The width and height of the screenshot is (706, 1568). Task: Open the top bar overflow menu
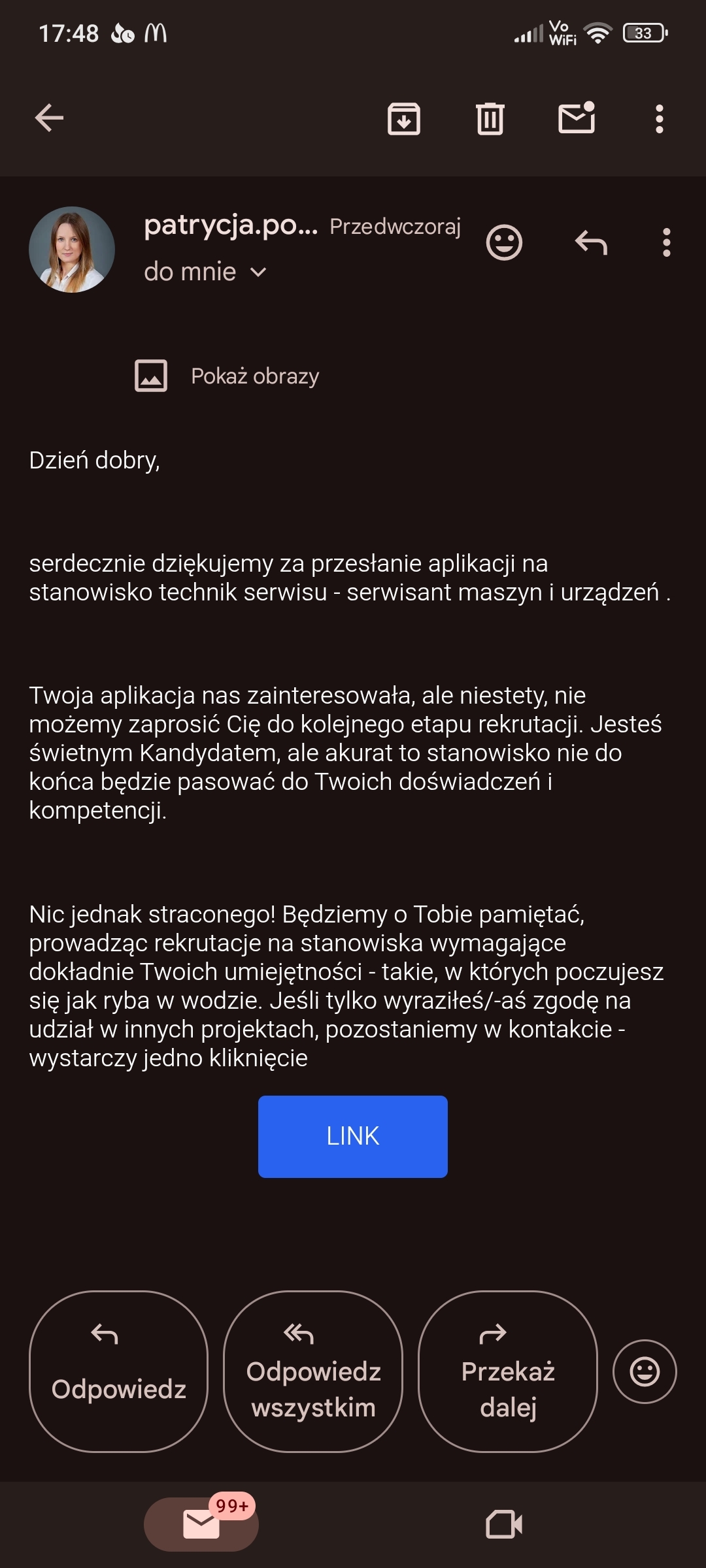[659, 119]
